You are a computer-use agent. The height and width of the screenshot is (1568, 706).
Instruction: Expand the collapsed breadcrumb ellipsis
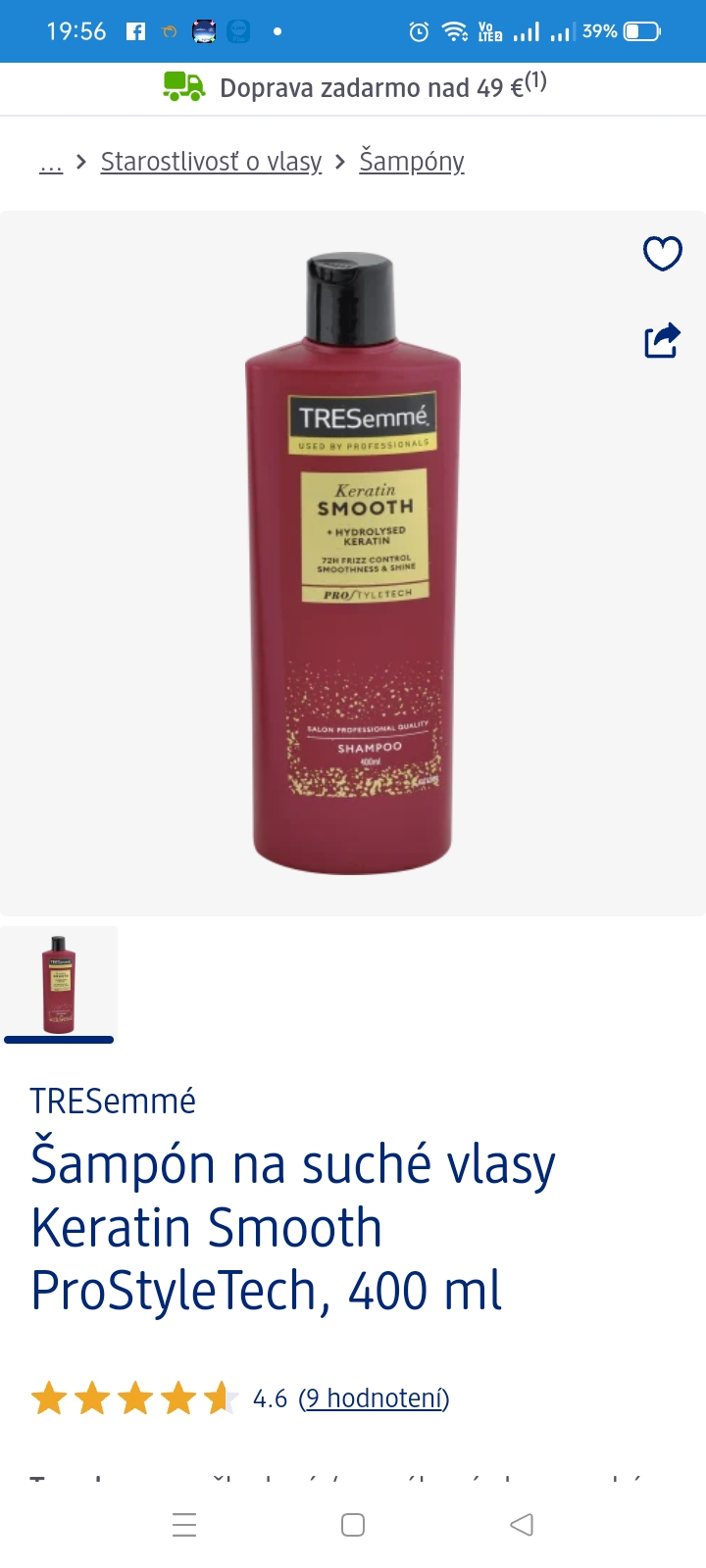(x=51, y=163)
